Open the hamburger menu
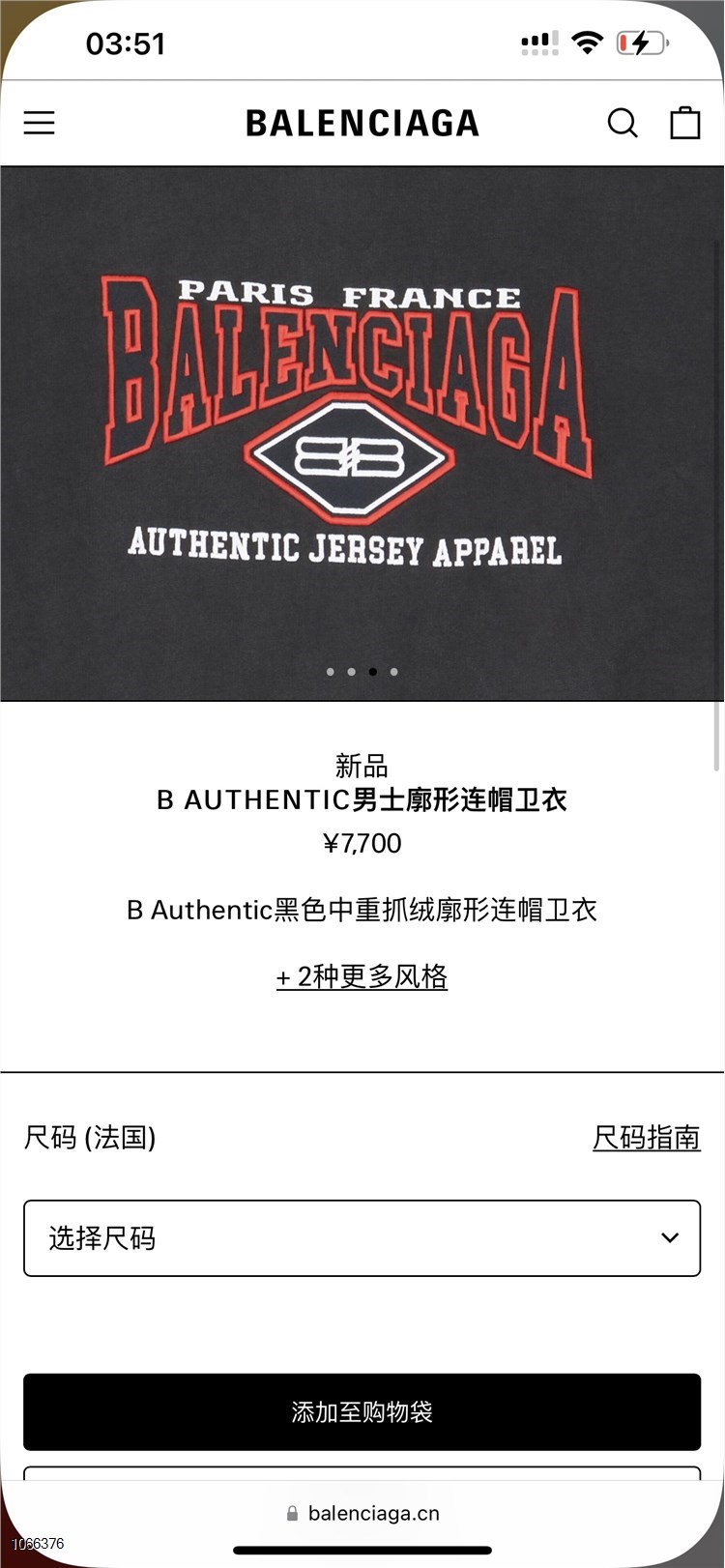The image size is (725, 1568). pyautogui.click(x=40, y=123)
